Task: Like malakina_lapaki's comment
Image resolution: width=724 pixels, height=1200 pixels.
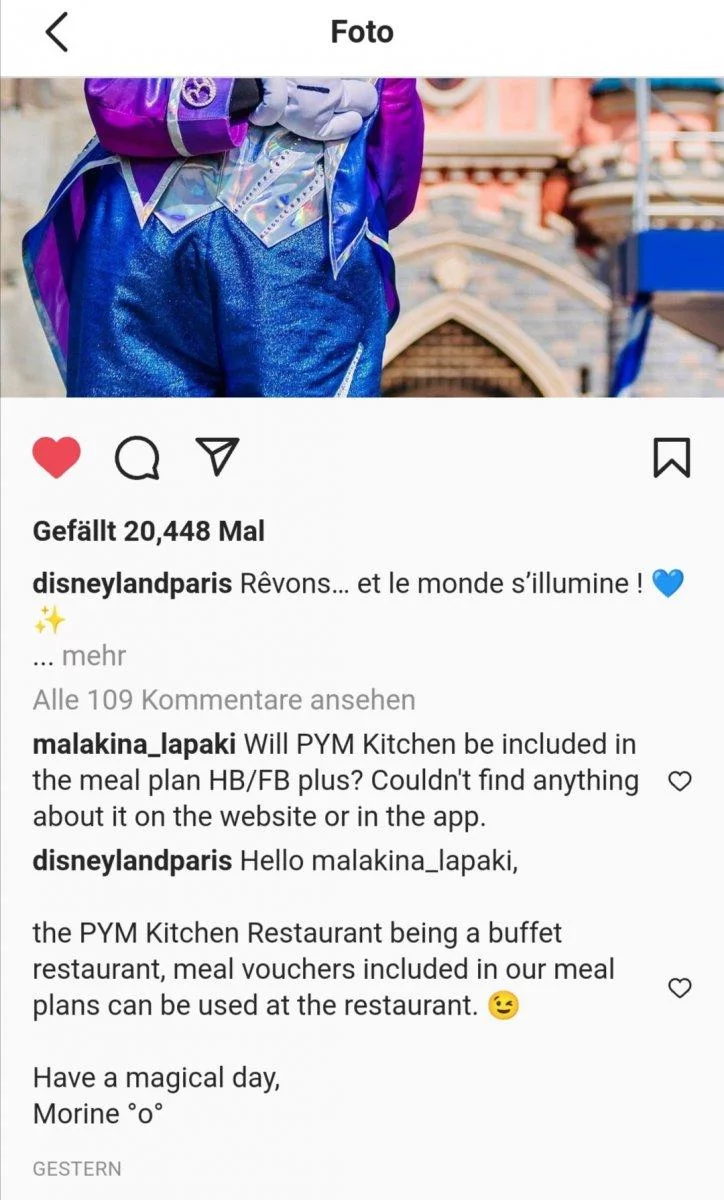Action: coord(680,782)
